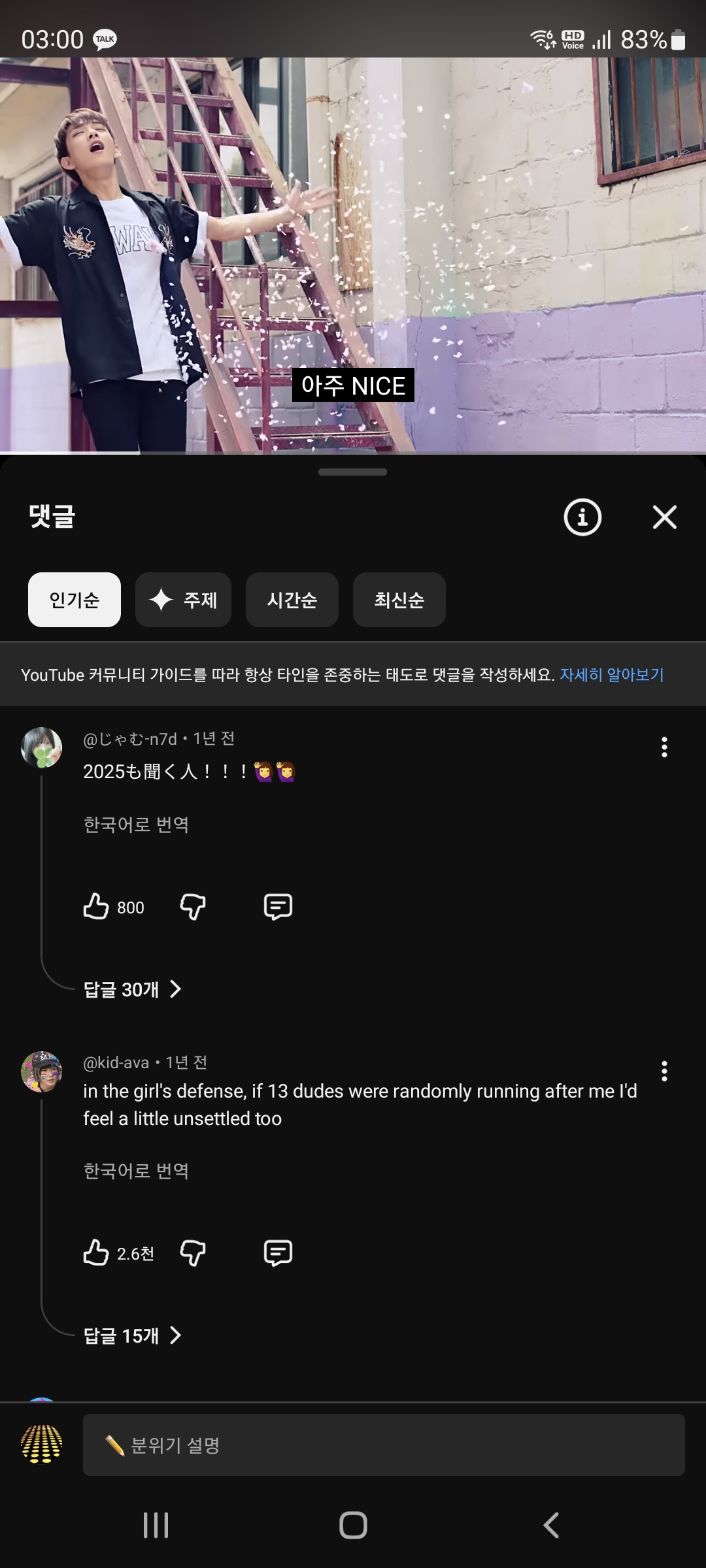Image resolution: width=706 pixels, height=1568 pixels.
Task: Switch to the 주제 chip
Action: click(x=183, y=600)
